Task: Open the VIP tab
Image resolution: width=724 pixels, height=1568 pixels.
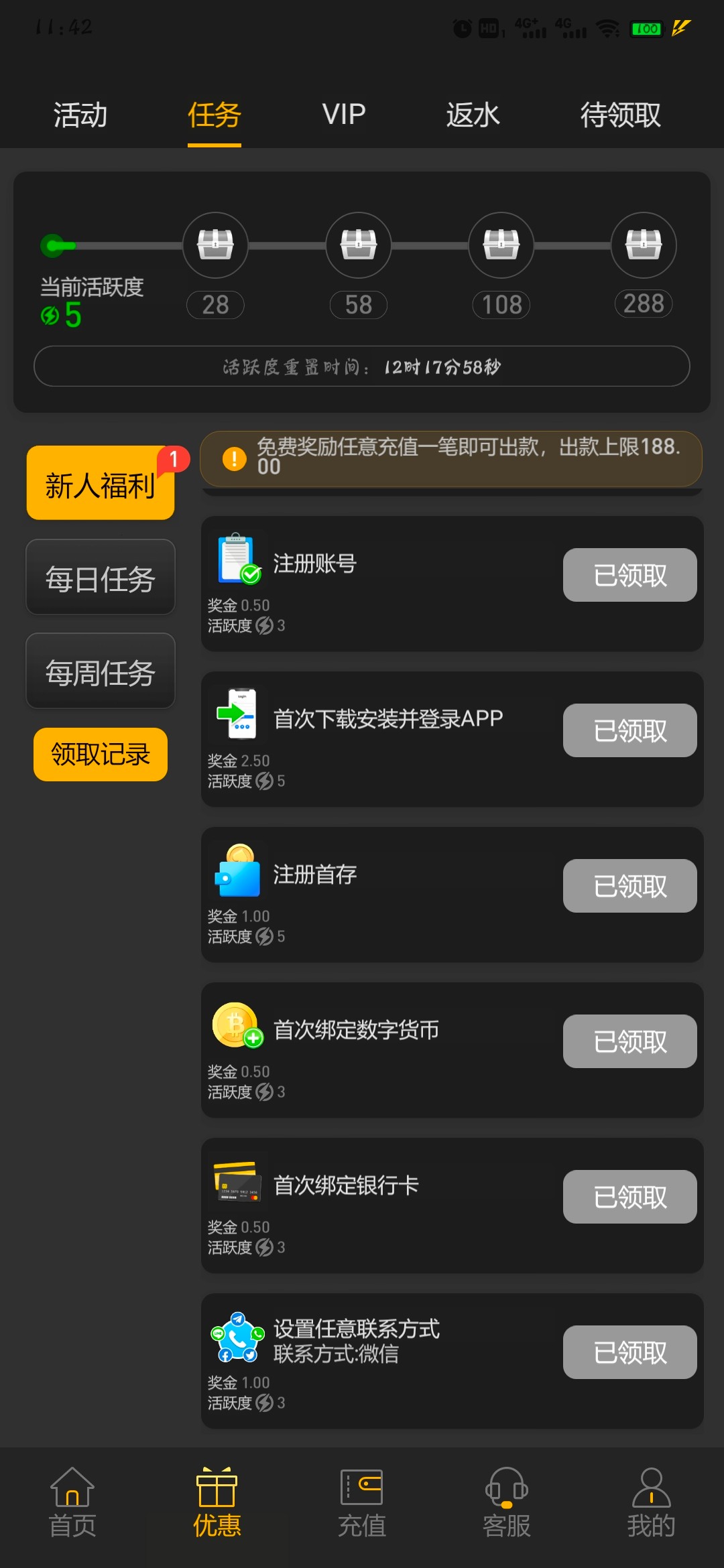Action: (x=344, y=115)
